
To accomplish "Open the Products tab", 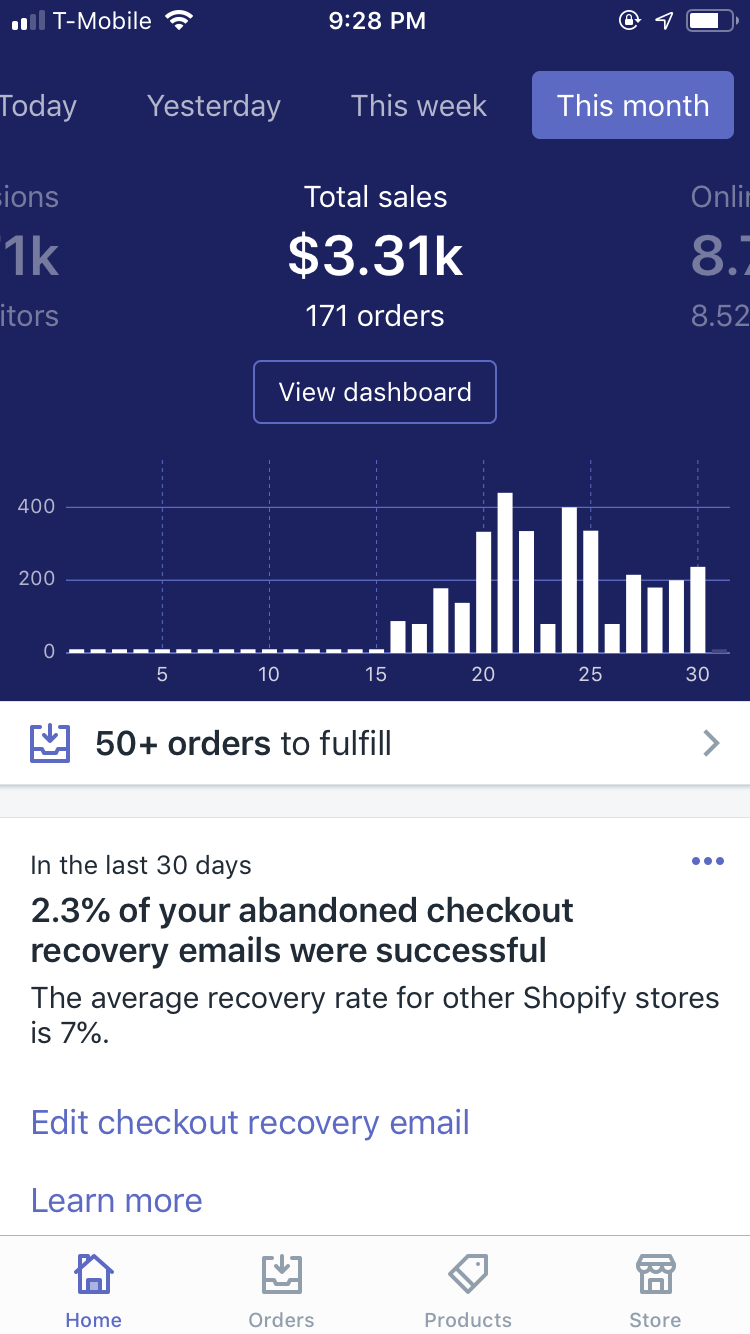I will 468,1290.
